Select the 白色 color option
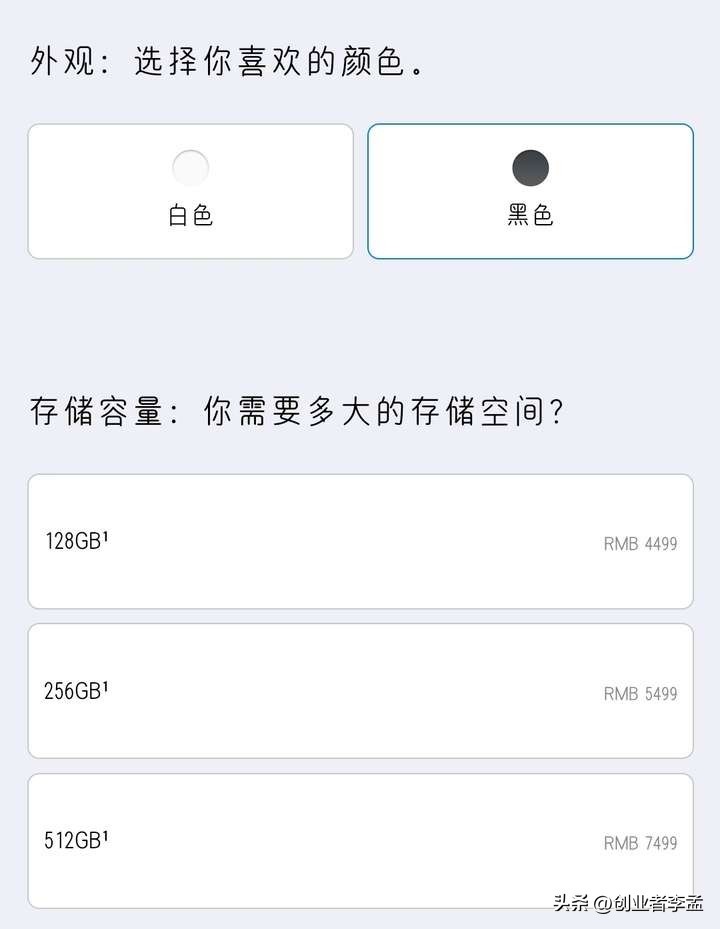The image size is (720, 929). point(190,191)
